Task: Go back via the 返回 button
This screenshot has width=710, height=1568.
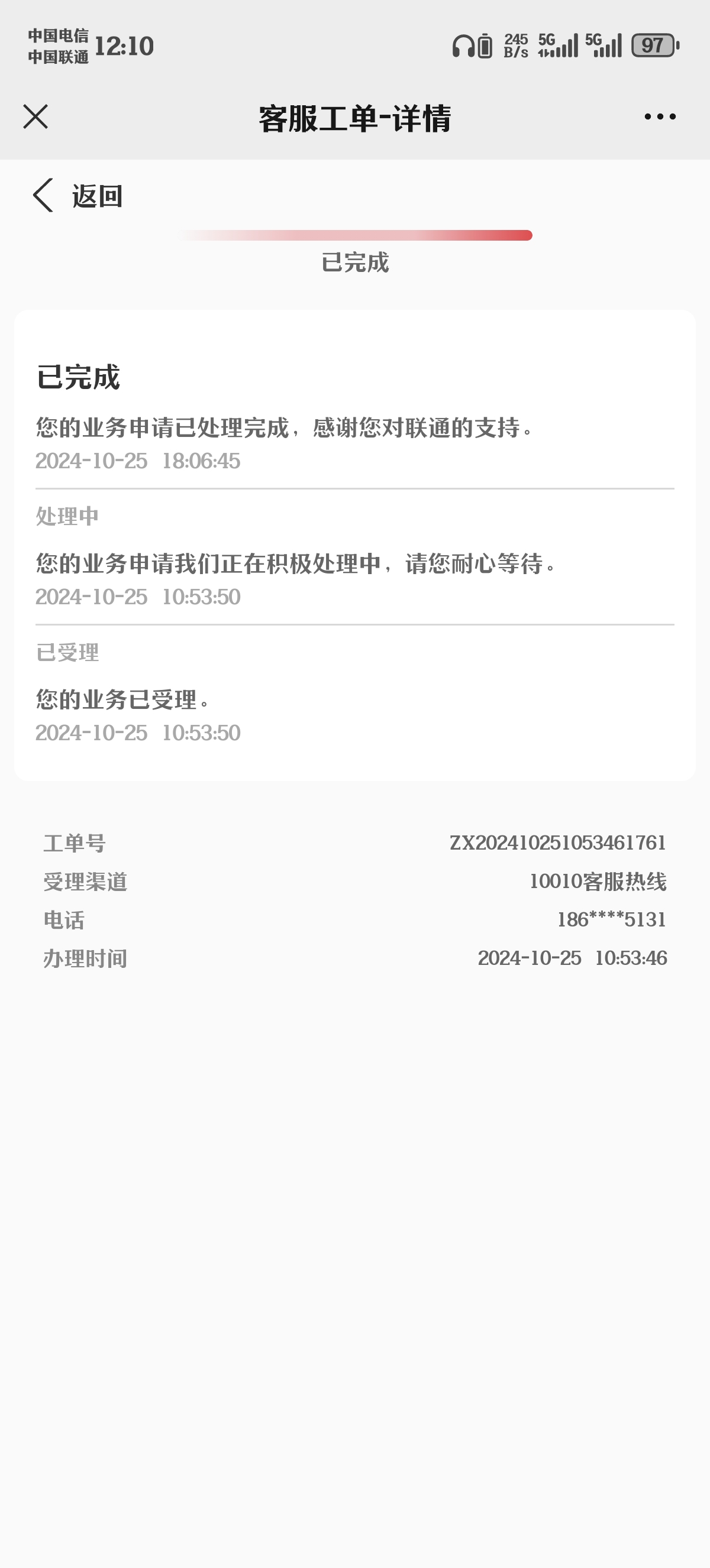Action: point(78,195)
